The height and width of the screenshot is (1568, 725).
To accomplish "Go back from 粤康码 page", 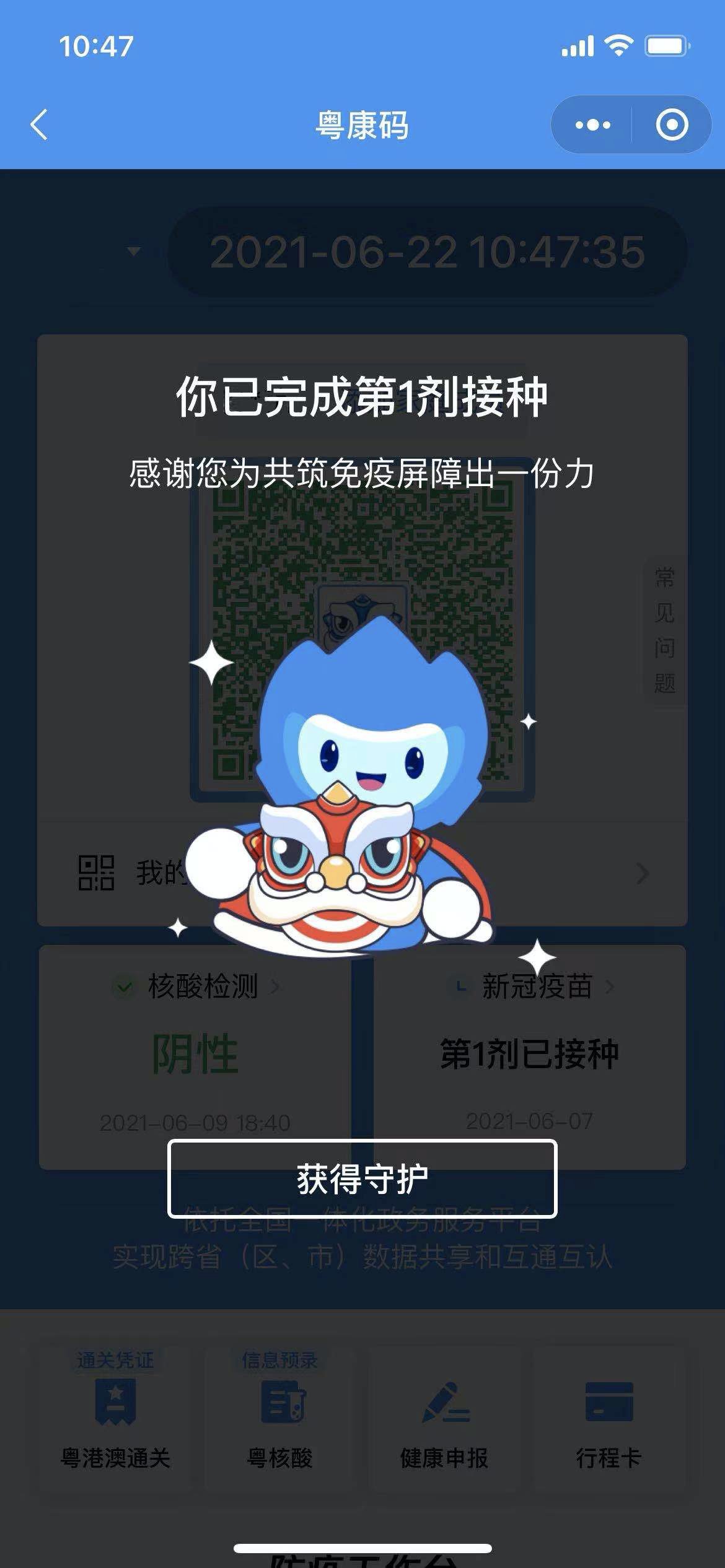I will [x=40, y=124].
